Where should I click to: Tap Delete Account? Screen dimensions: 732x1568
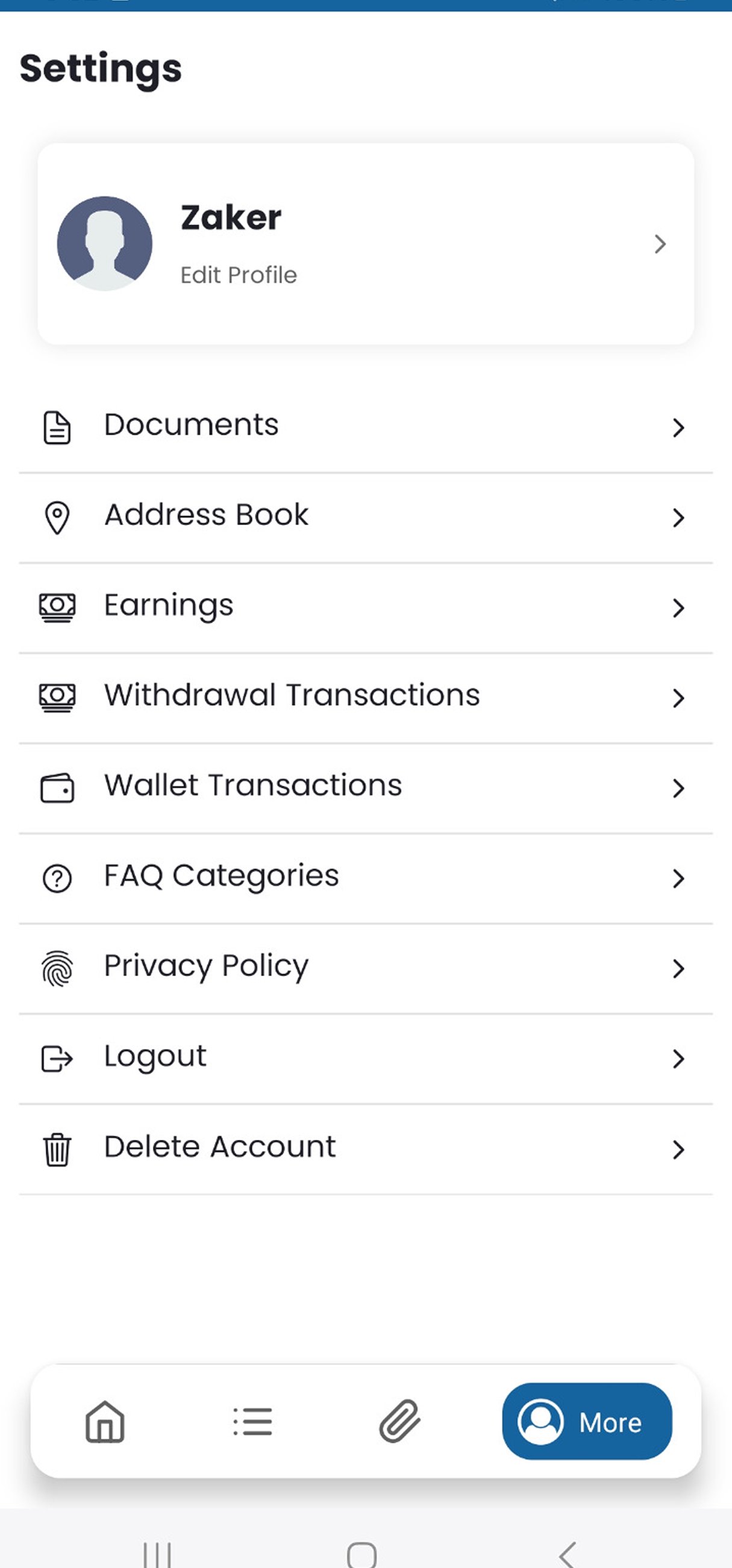(365, 1149)
